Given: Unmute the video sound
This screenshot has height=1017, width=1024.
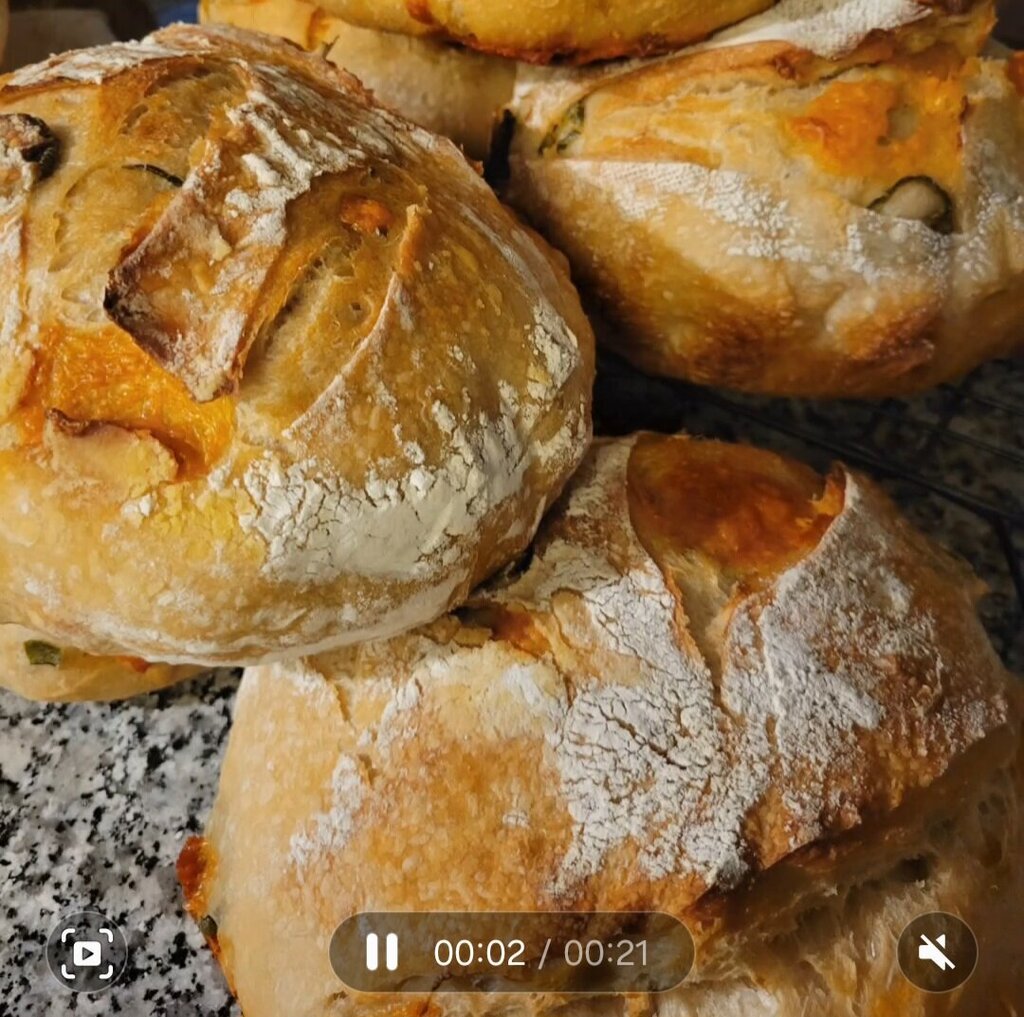Looking at the screenshot, I should click(x=936, y=952).
